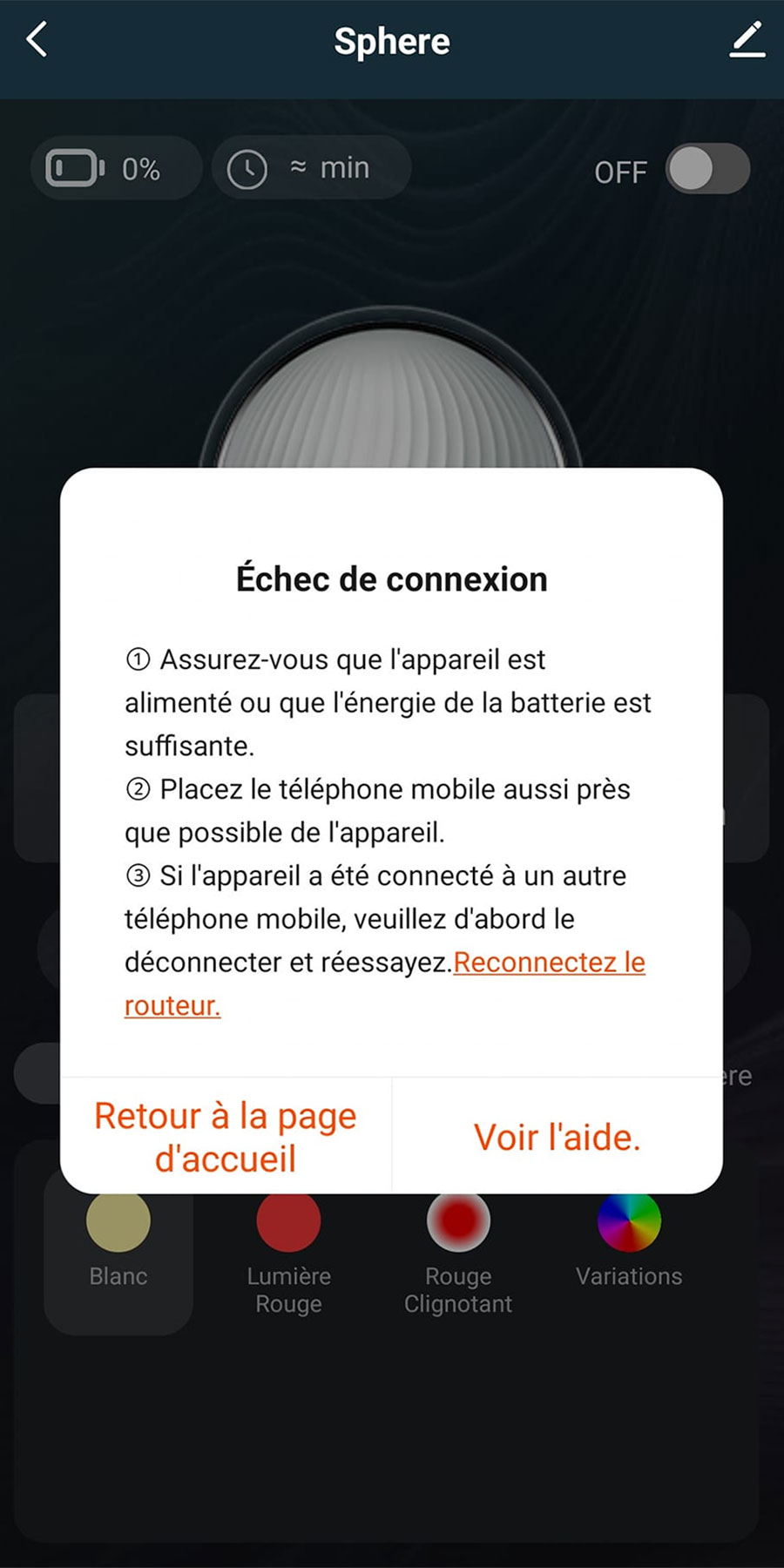784x1568 pixels.
Task: Tap the timer clock chip
Action: coord(311,168)
